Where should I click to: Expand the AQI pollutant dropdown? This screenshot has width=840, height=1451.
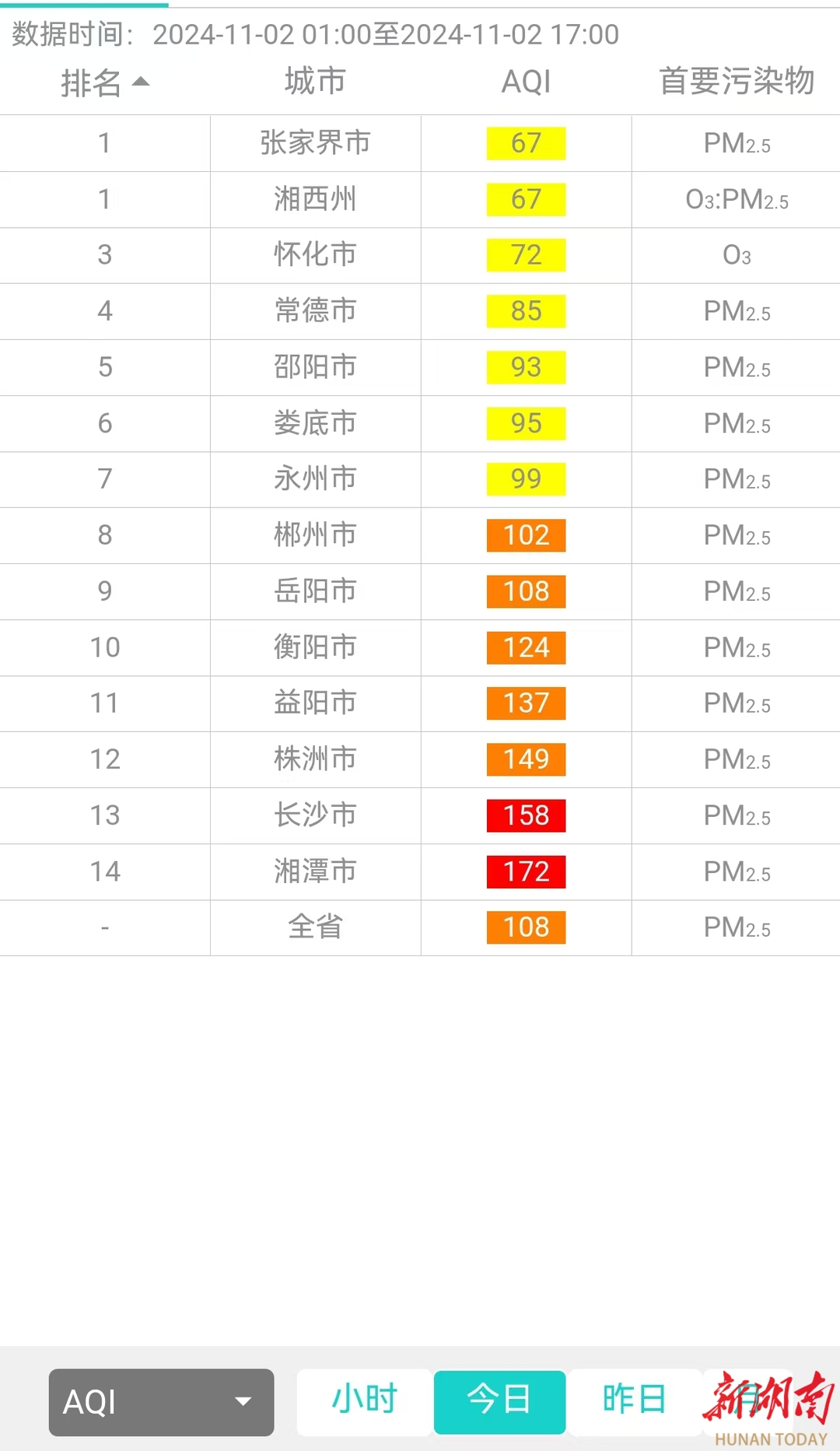click(x=162, y=1402)
